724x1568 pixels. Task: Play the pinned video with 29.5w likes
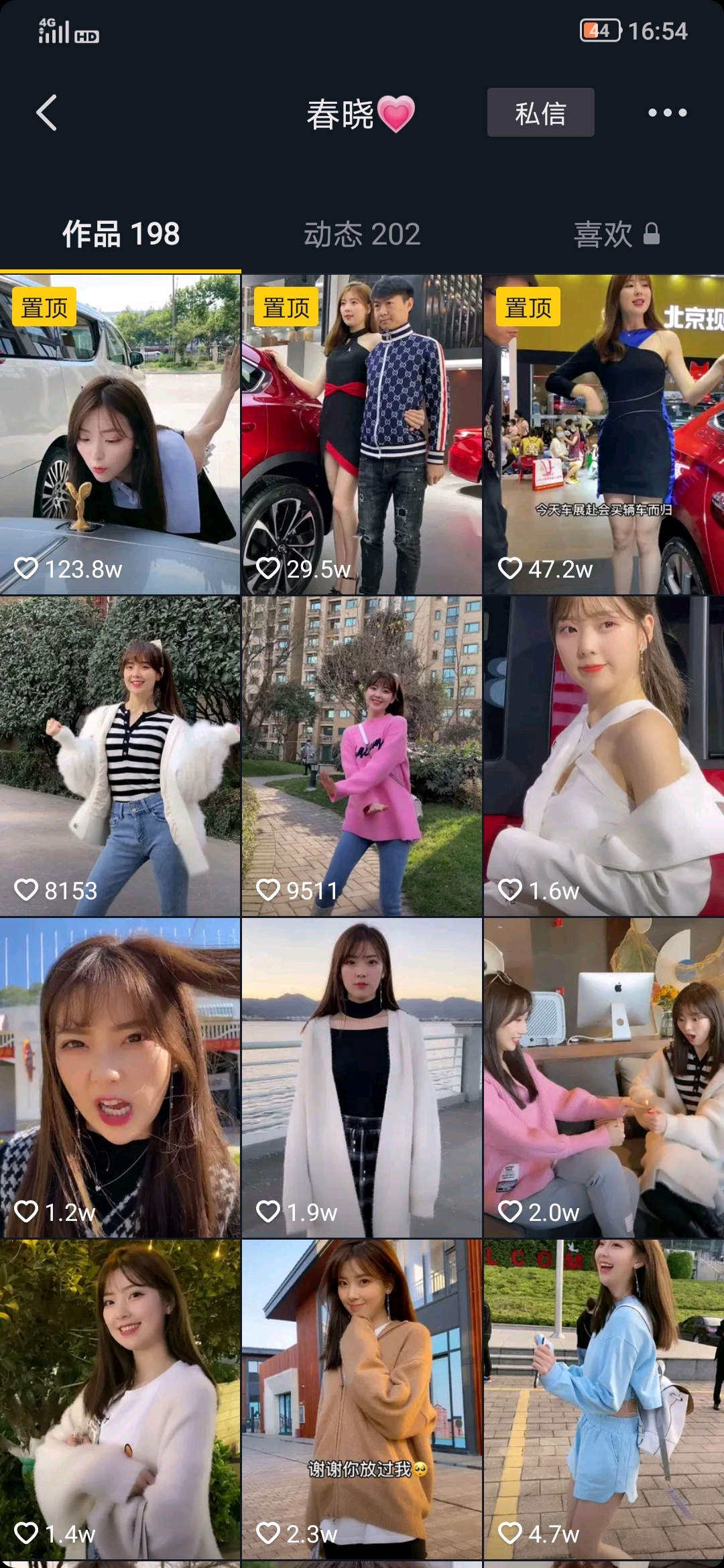pos(362,434)
